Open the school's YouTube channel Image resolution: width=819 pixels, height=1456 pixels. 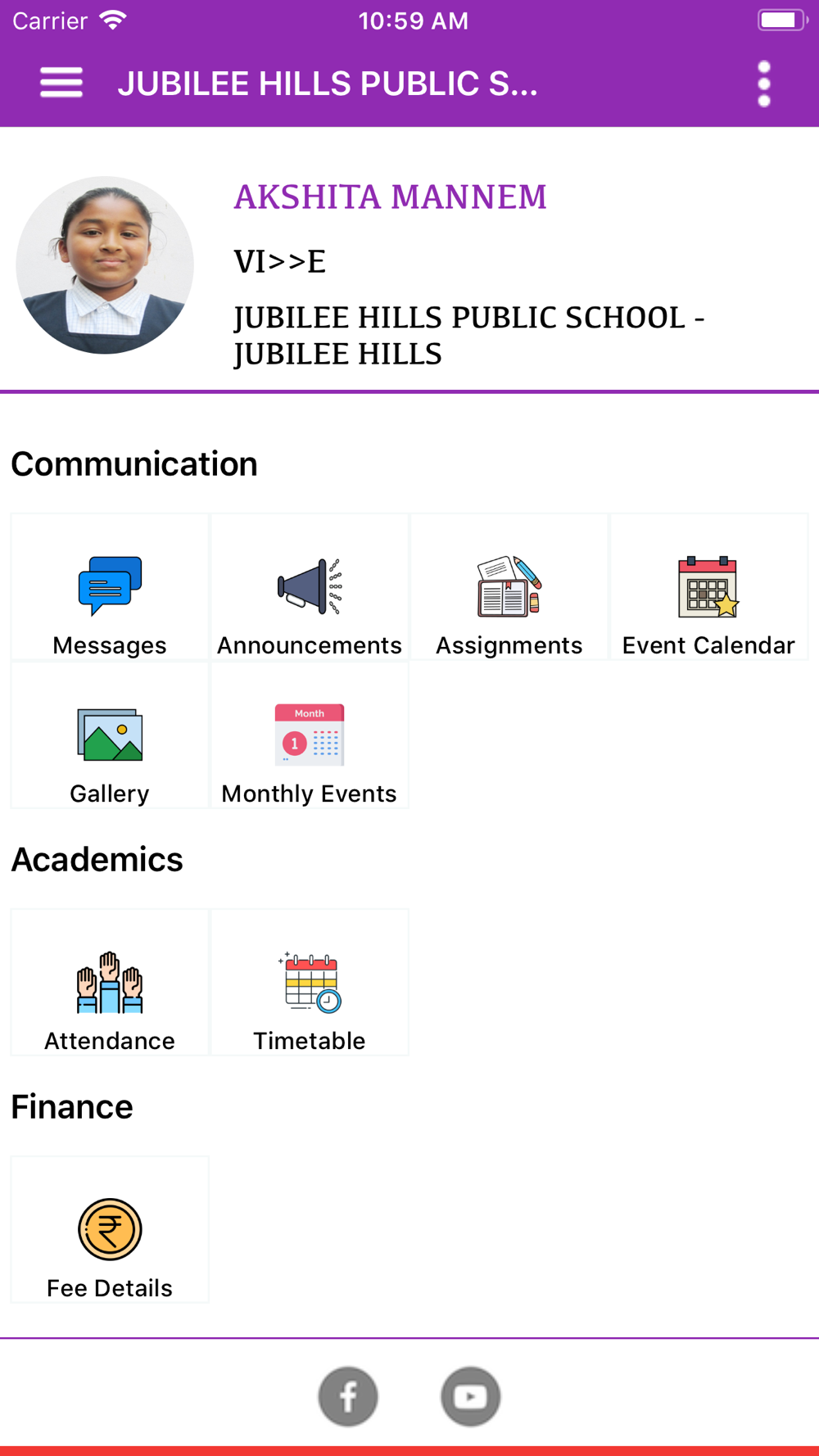(470, 1396)
